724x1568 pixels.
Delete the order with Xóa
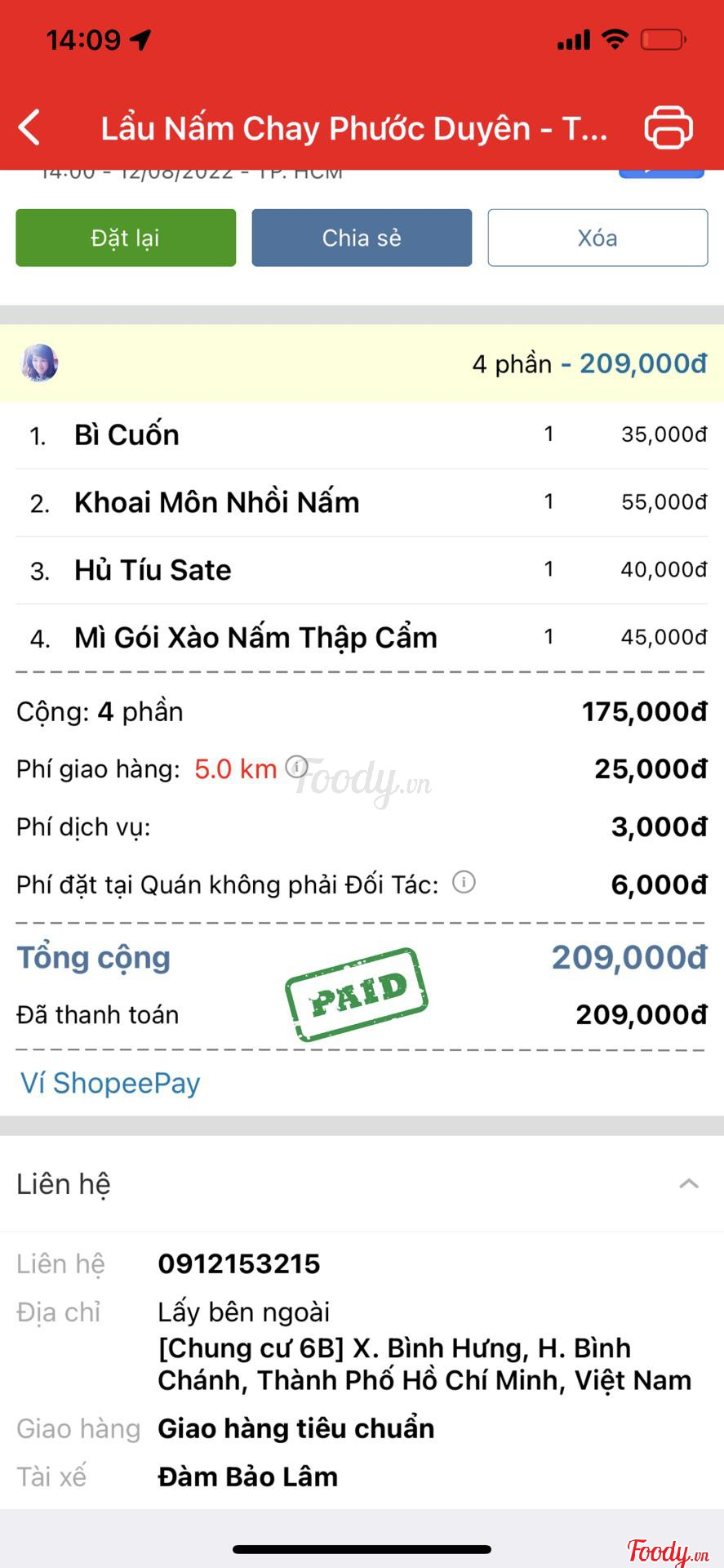click(x=597, y=238)
